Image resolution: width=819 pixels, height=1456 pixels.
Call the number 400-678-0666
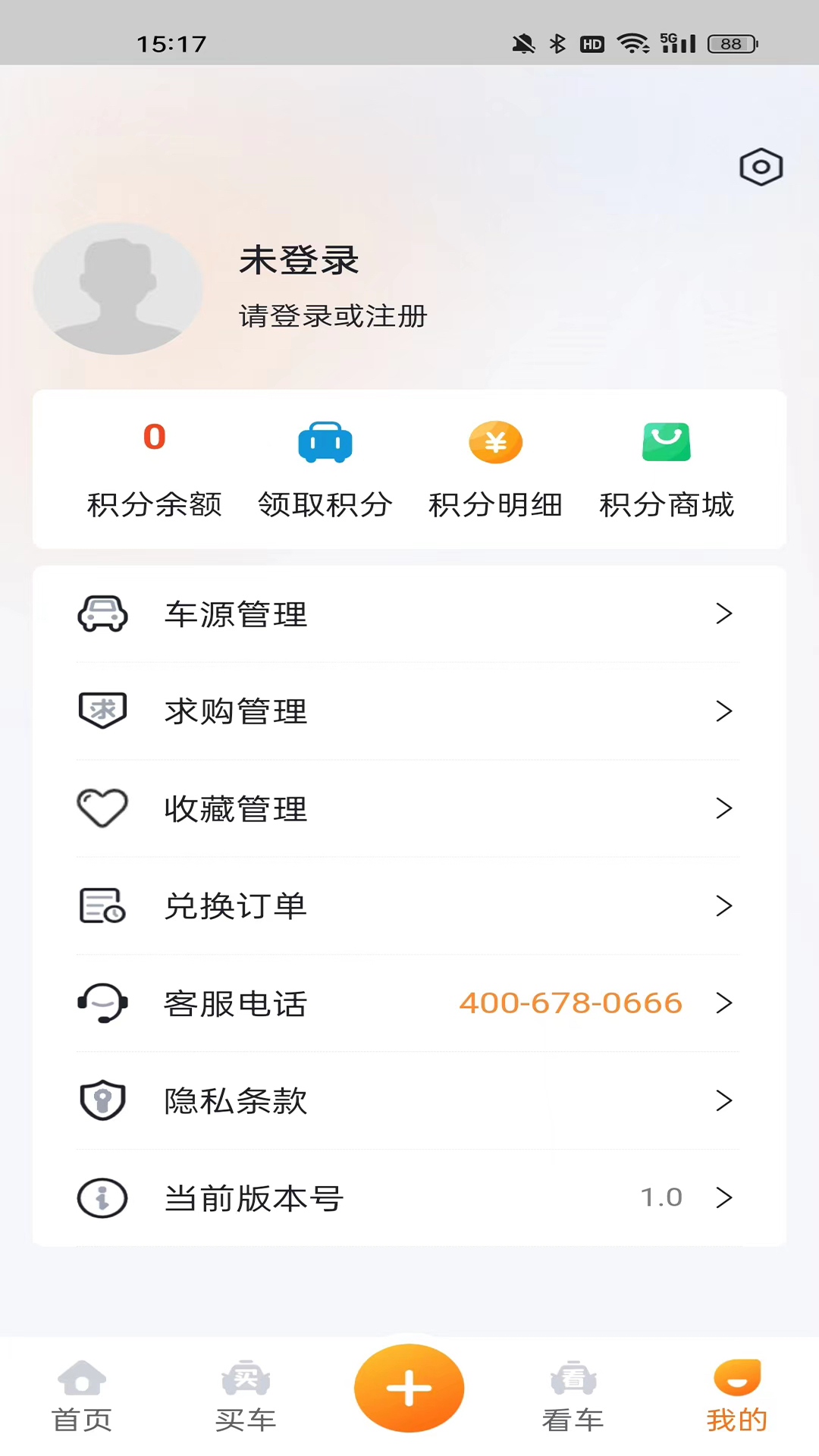click(570, 1003)
